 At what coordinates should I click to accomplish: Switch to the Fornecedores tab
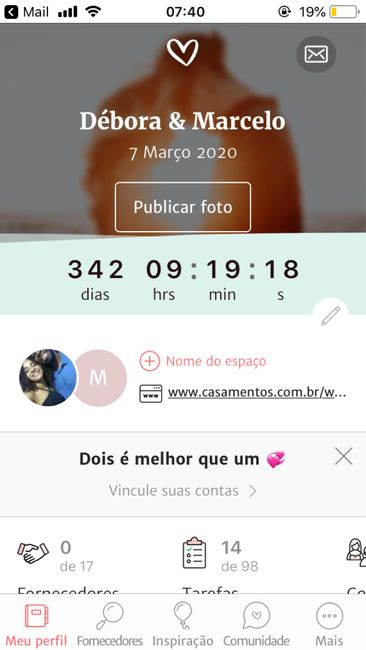pyautogui.click(x=110, y=624)
